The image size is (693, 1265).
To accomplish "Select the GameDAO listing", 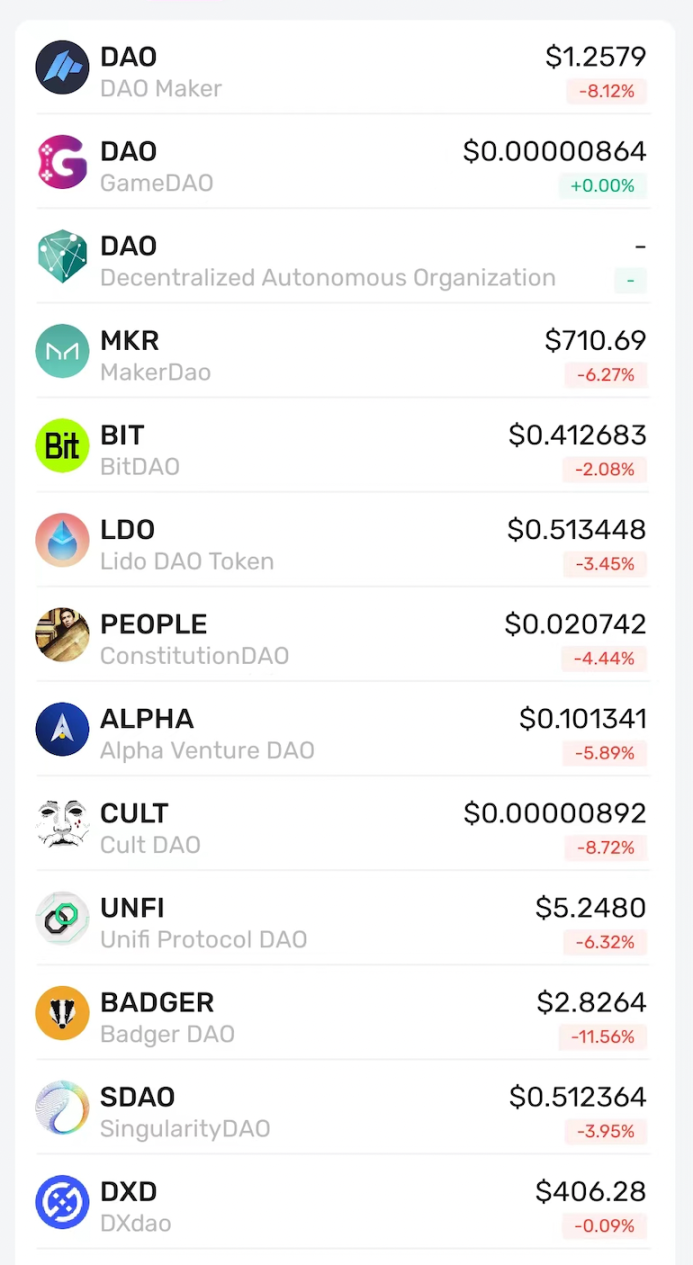I will (x=340, y=167).
